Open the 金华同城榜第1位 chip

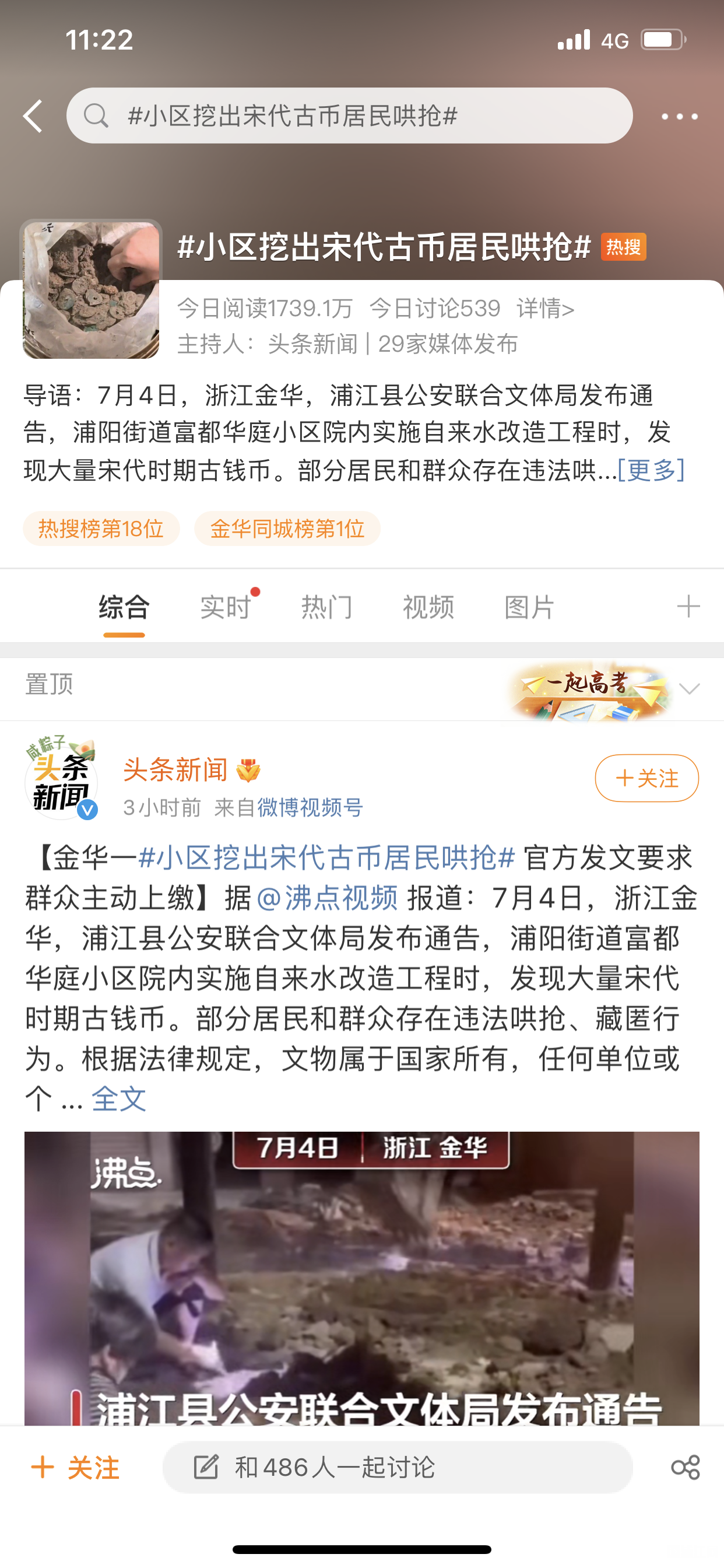287,528
